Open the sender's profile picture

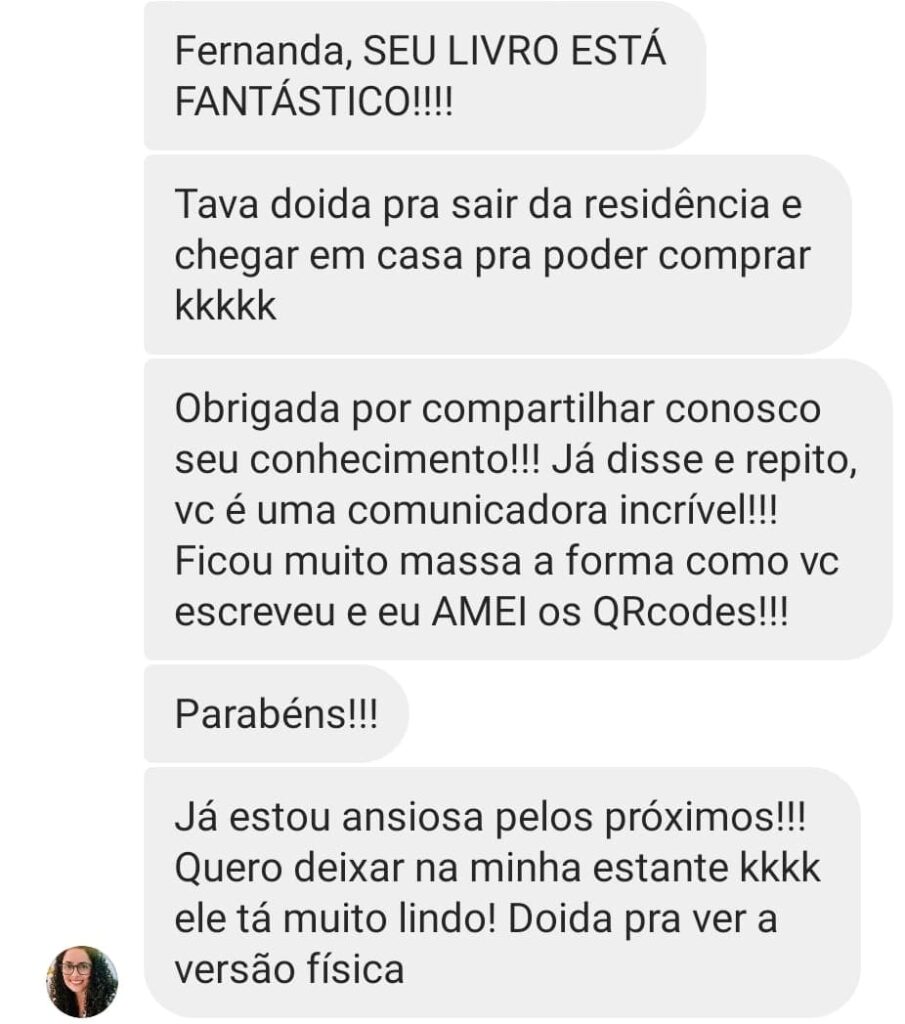coord(82,980)
